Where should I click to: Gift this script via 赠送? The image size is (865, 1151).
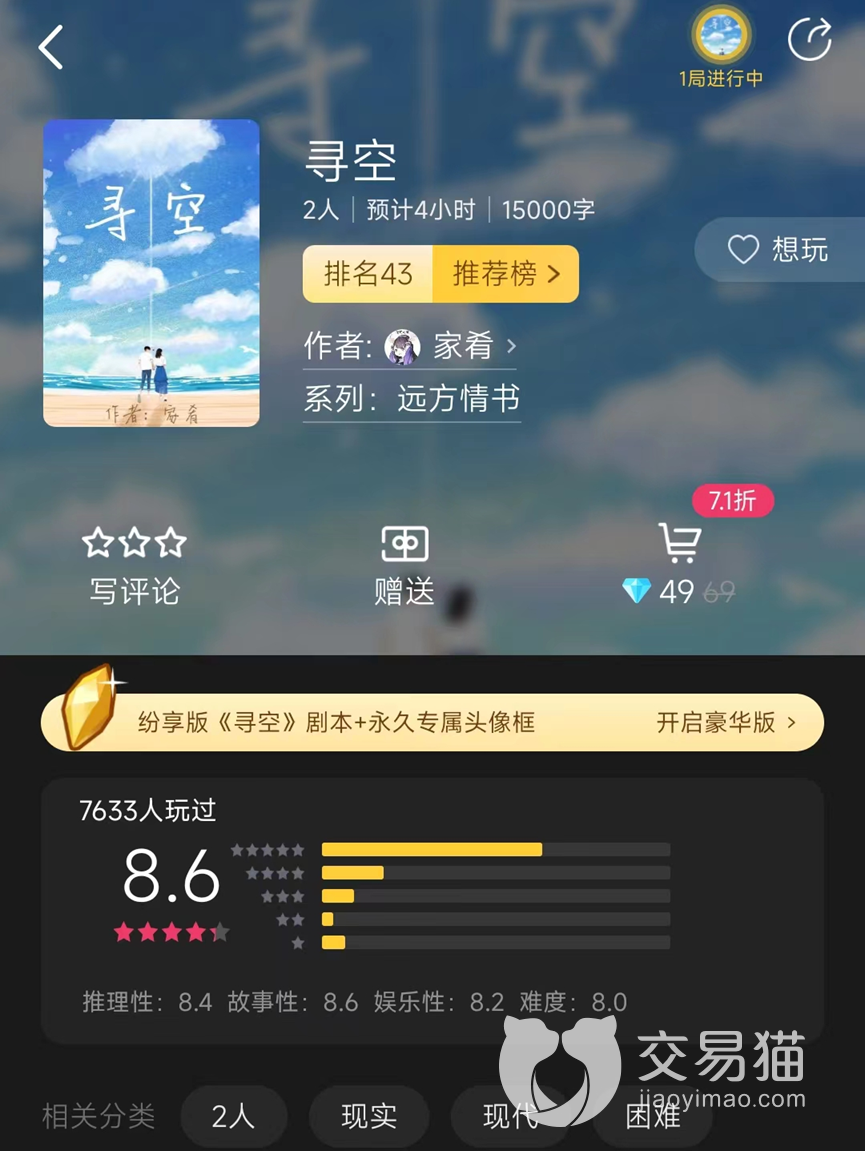click(x=404, y=566)
